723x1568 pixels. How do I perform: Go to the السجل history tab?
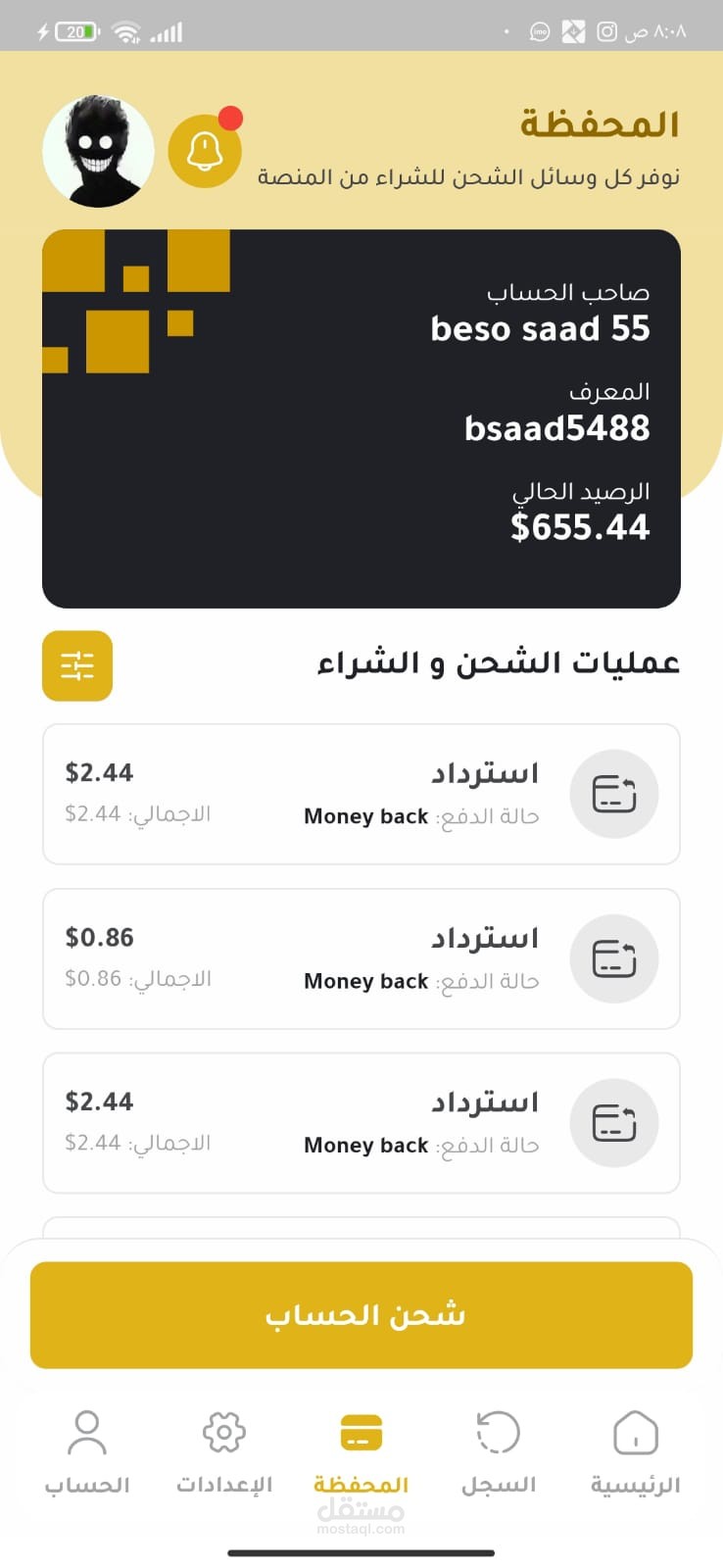pos(499,1451)
